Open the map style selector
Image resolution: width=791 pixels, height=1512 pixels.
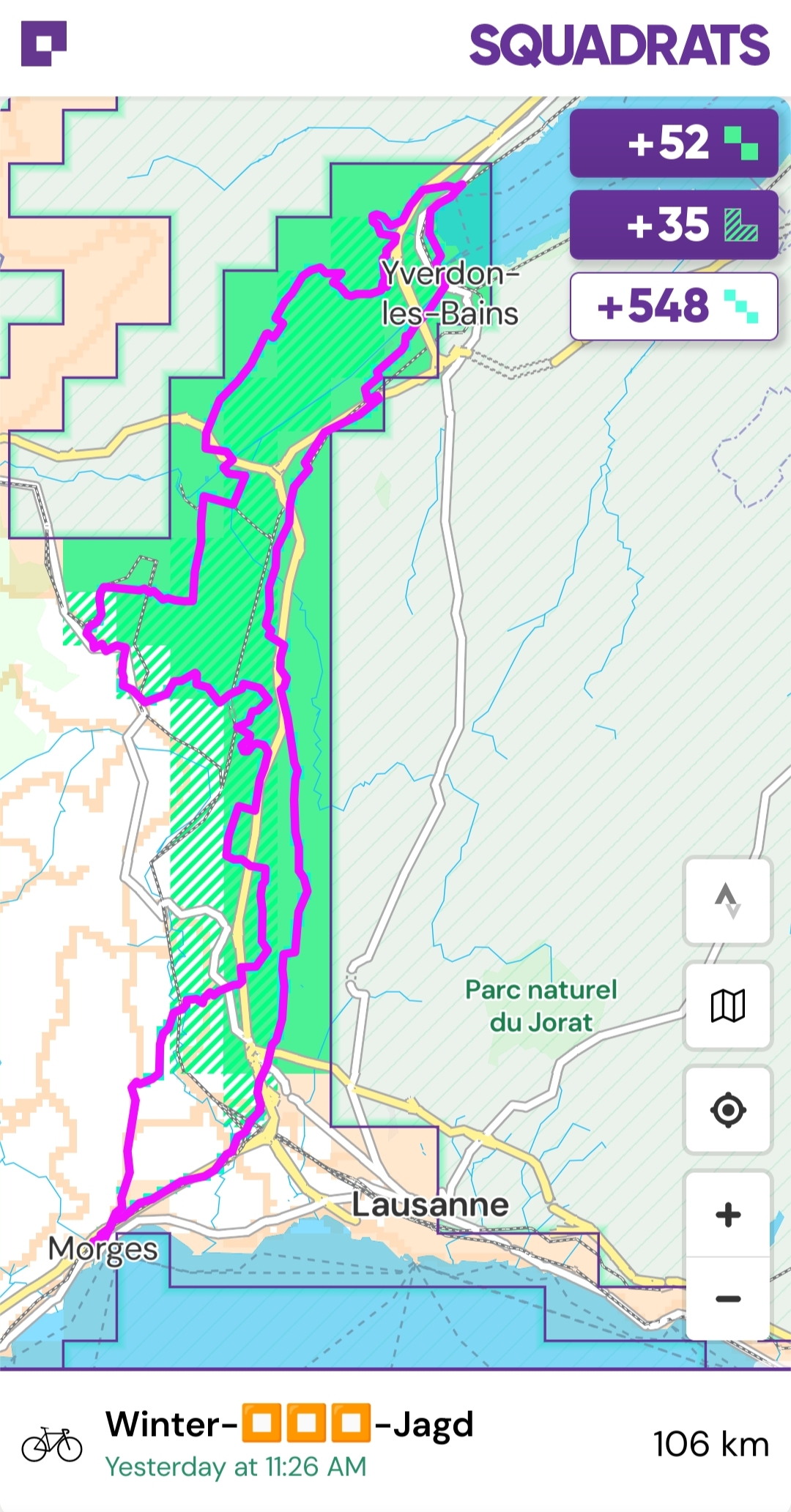coord(728,1005)
